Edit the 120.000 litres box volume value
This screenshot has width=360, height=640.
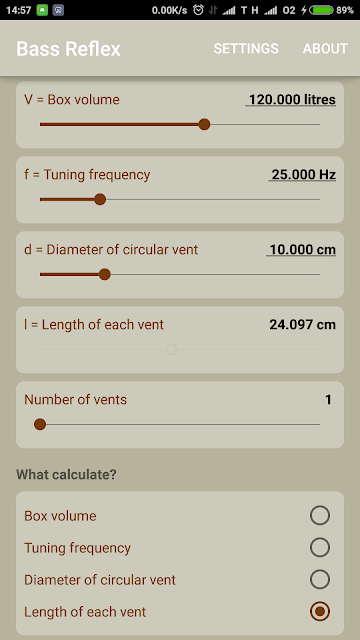point(291,100)
